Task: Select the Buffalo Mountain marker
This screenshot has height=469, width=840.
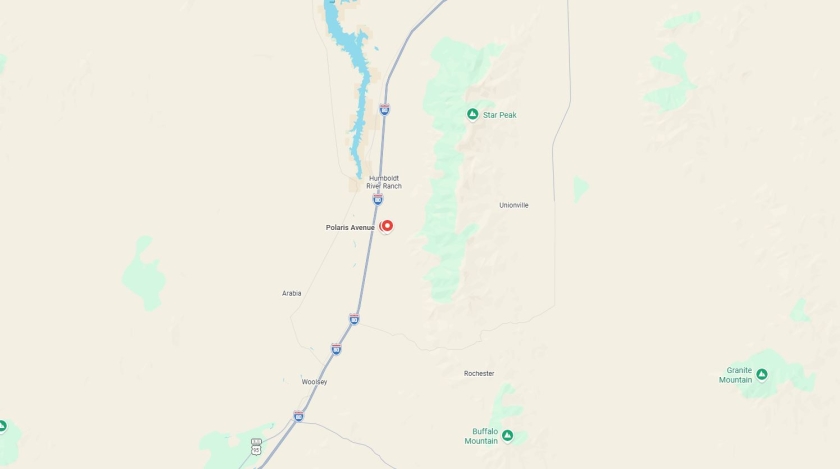Action: 507,436
